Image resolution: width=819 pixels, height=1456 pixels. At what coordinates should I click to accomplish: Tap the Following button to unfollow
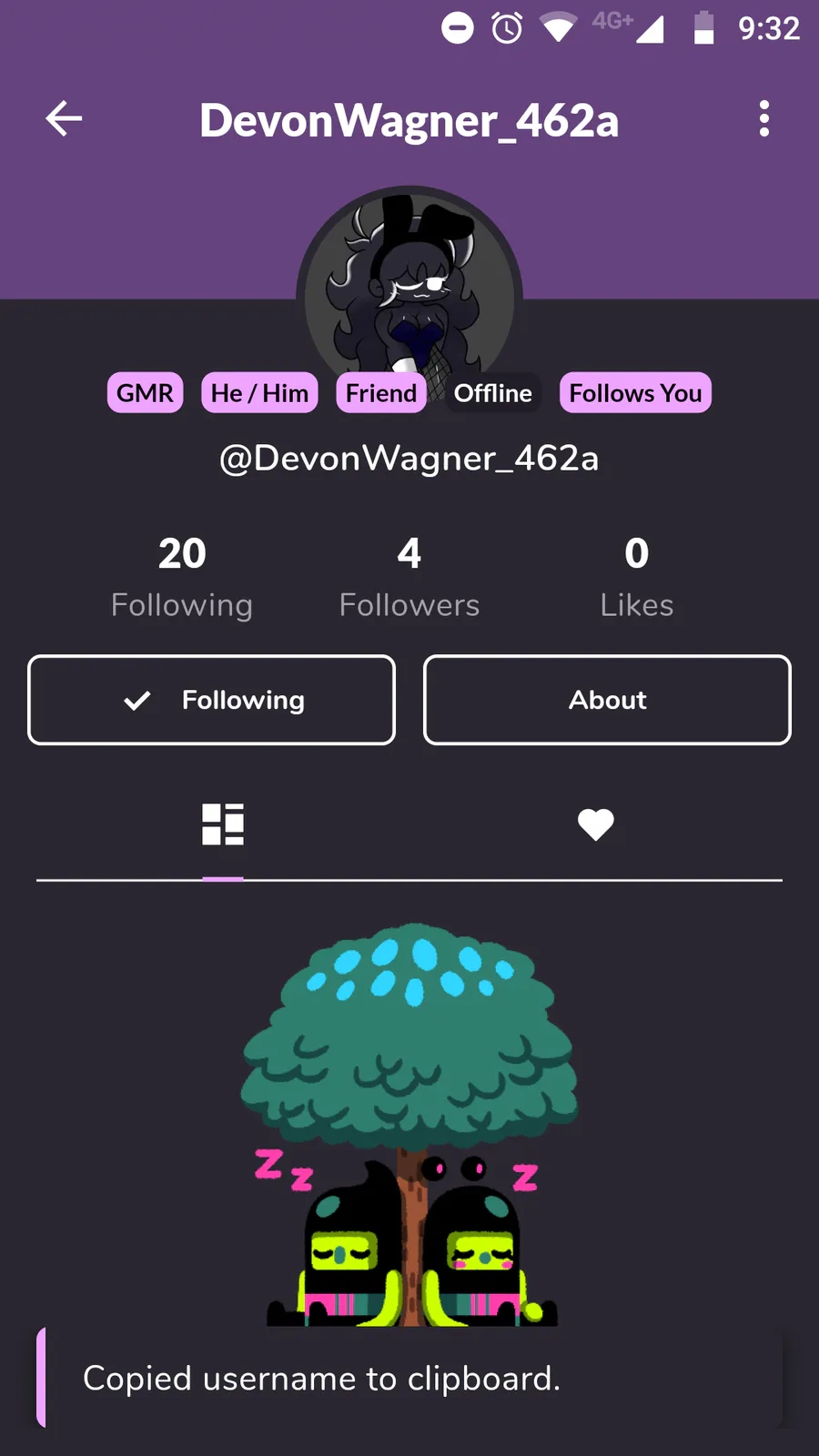(x=211, y=700)
